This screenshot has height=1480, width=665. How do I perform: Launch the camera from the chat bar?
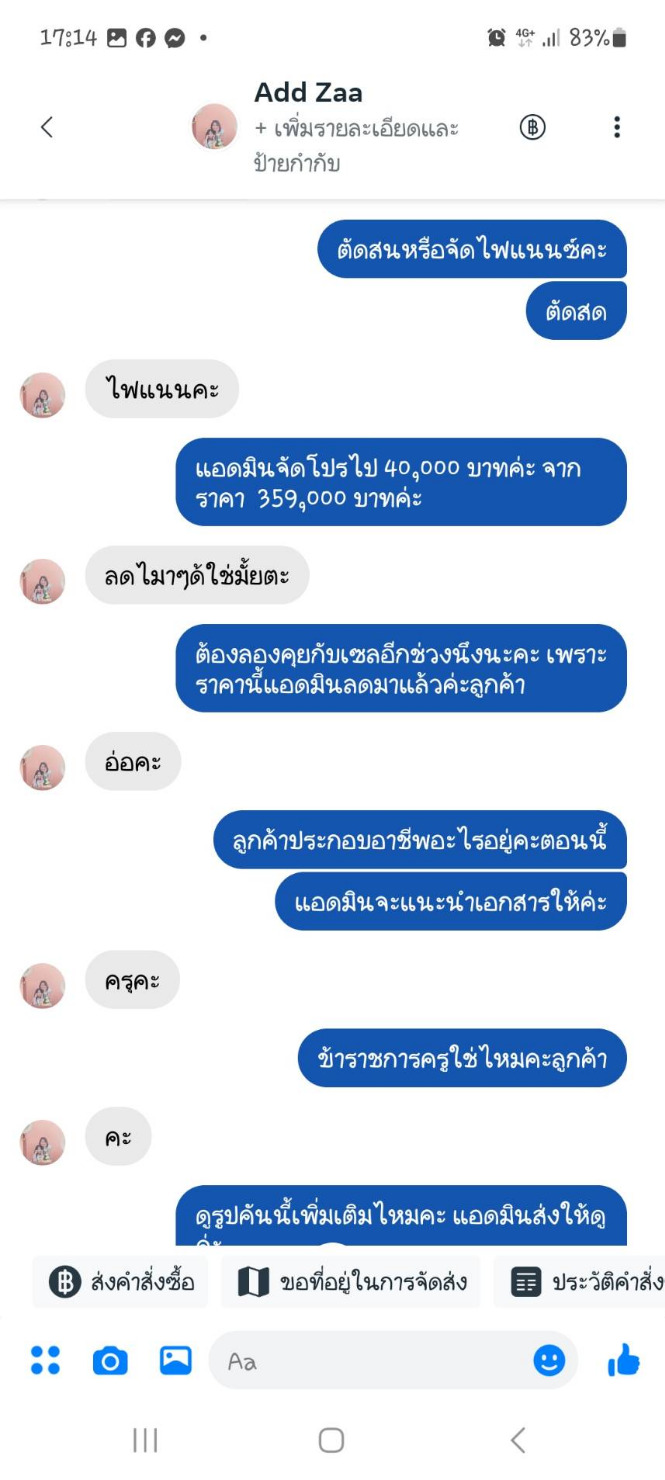pos(110,1360)
